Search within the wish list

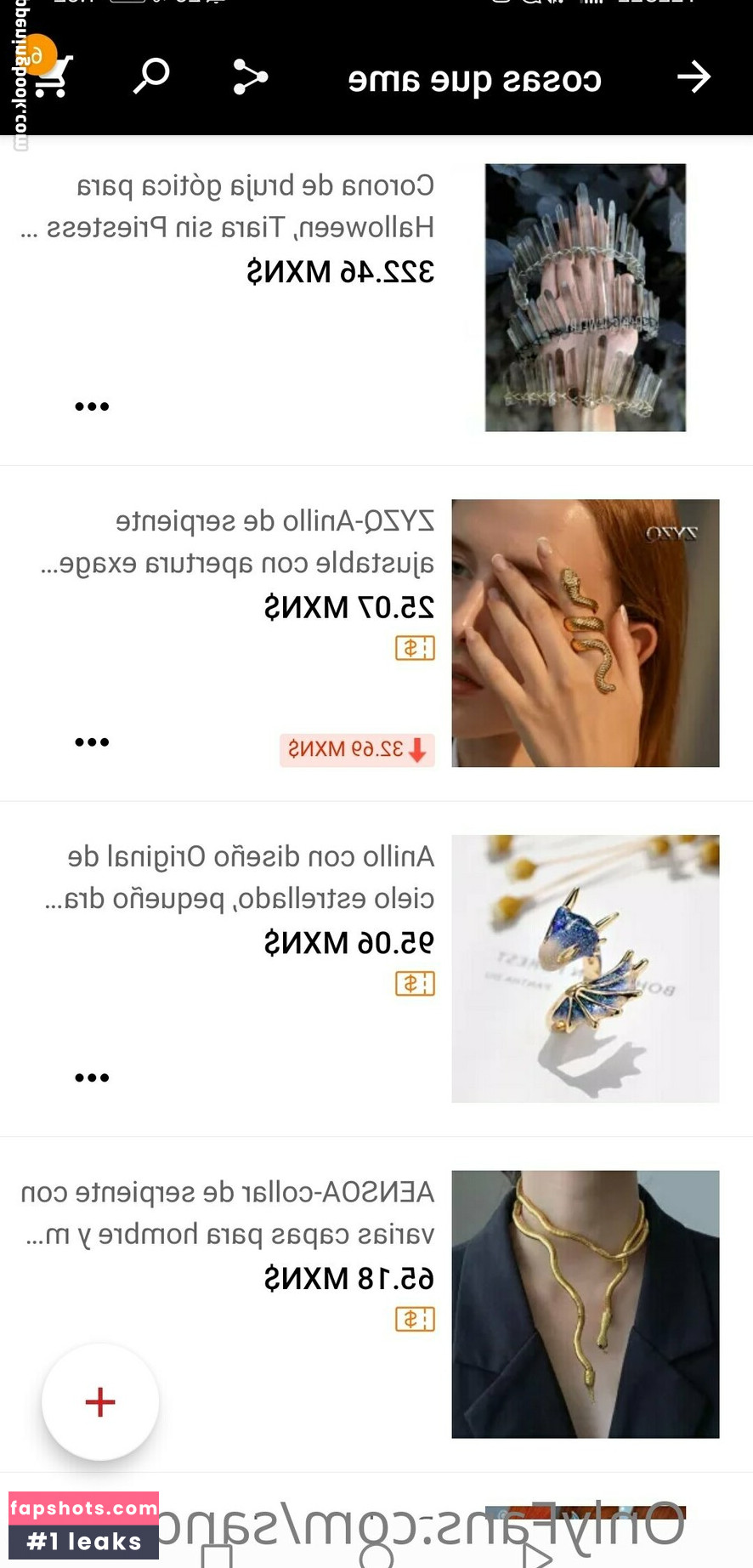[151, 77]
